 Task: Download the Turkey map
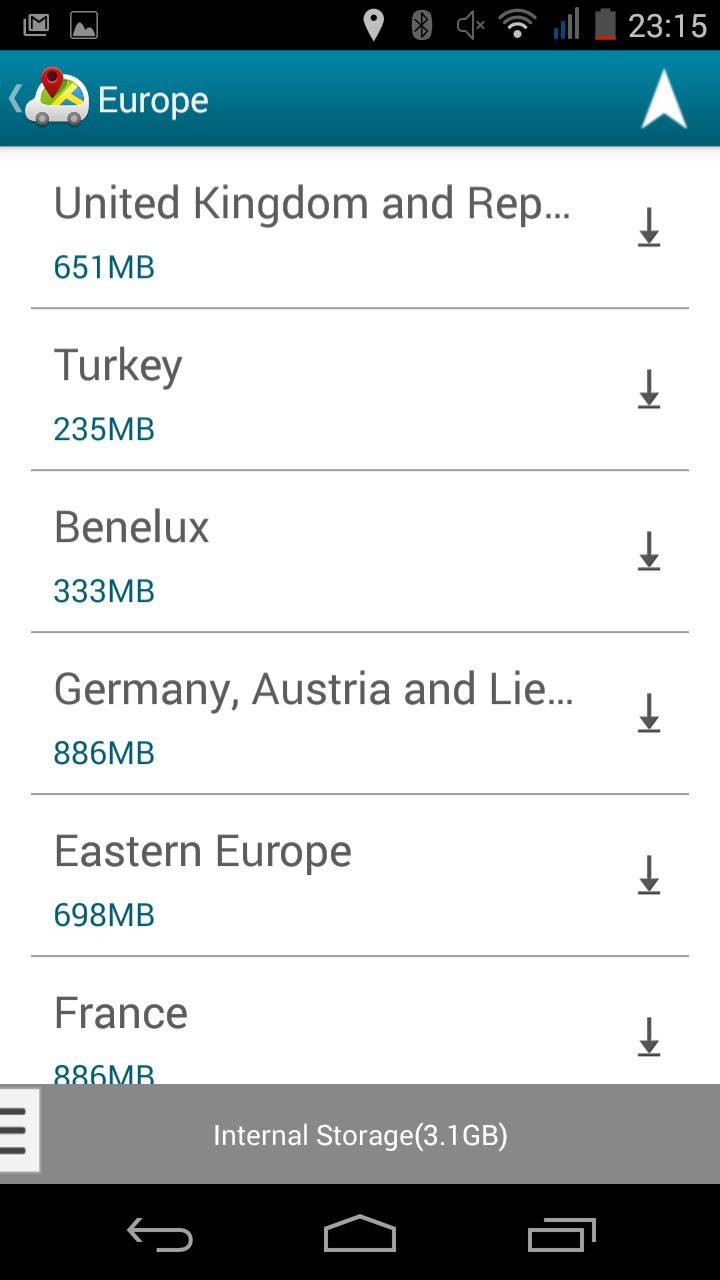(649, 390)
